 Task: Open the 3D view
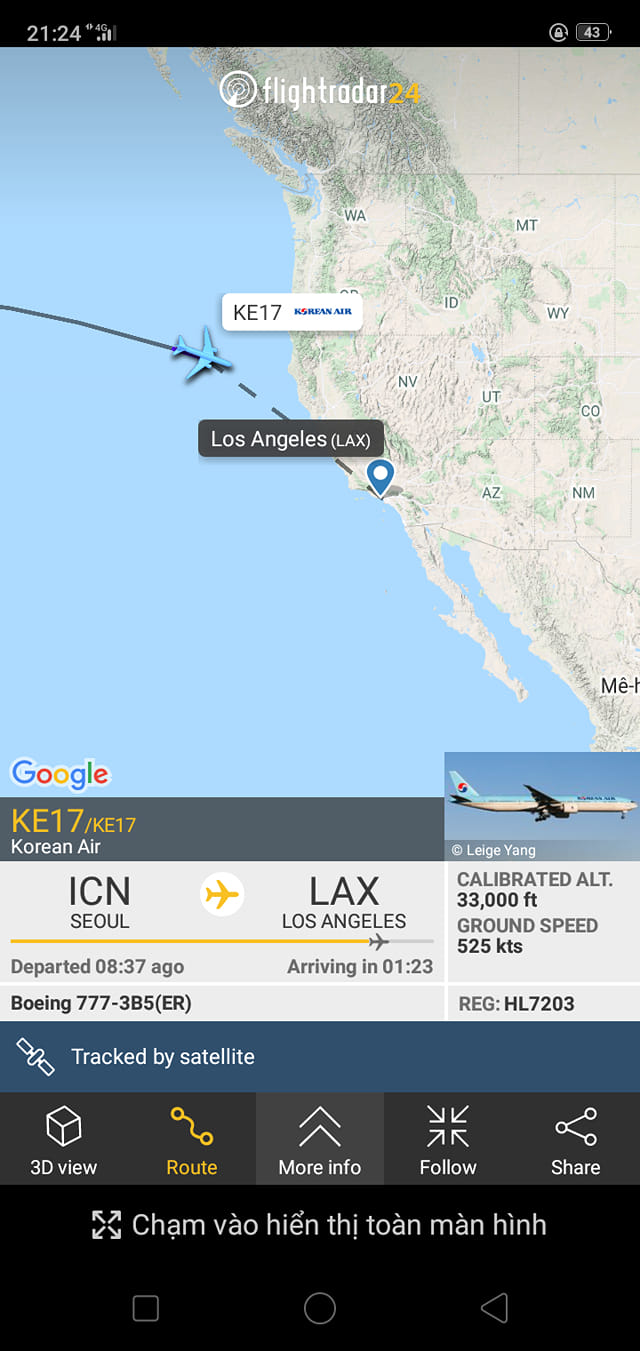[63, 1139]
